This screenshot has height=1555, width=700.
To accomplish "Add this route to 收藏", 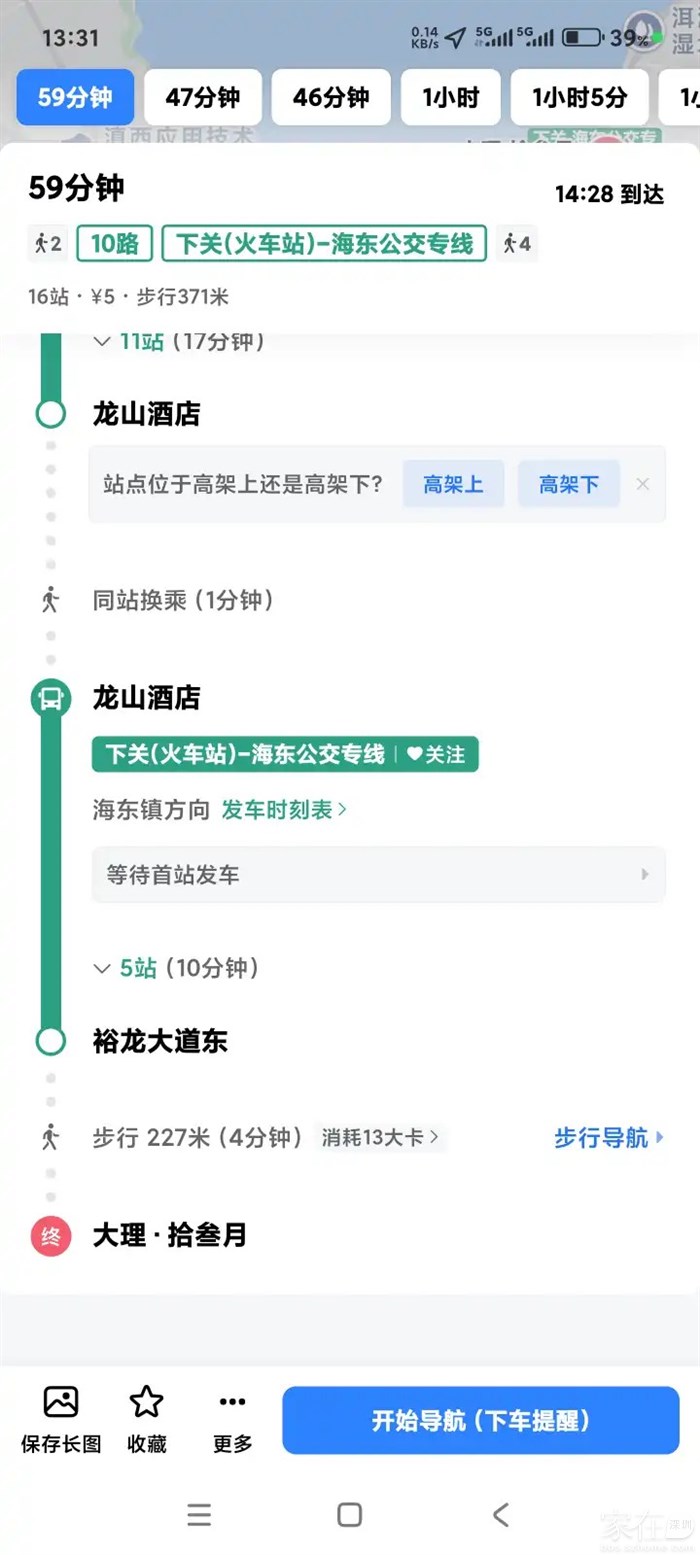I will coord(147,1419).
